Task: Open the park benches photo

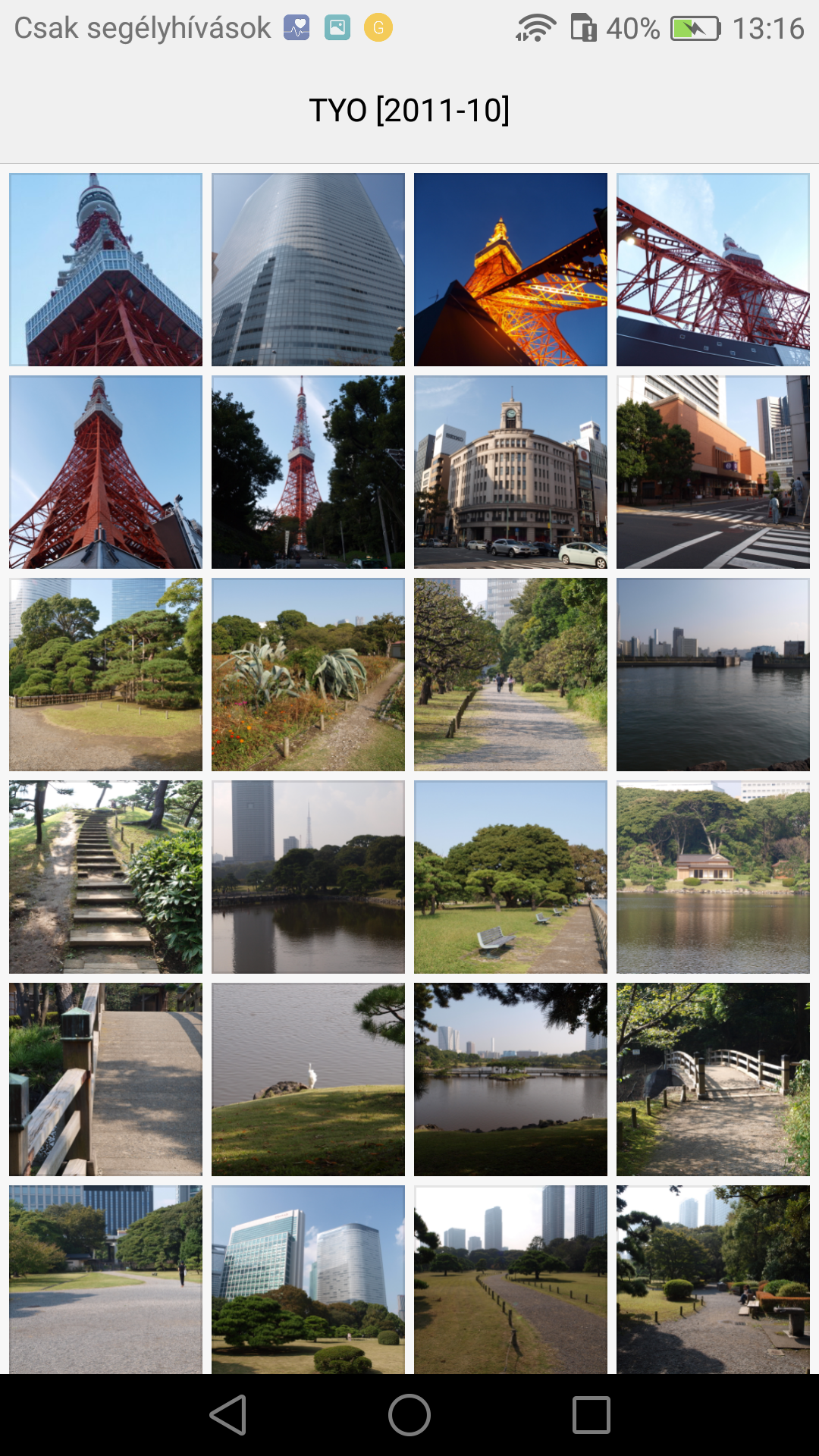Action: coord(510,877)
